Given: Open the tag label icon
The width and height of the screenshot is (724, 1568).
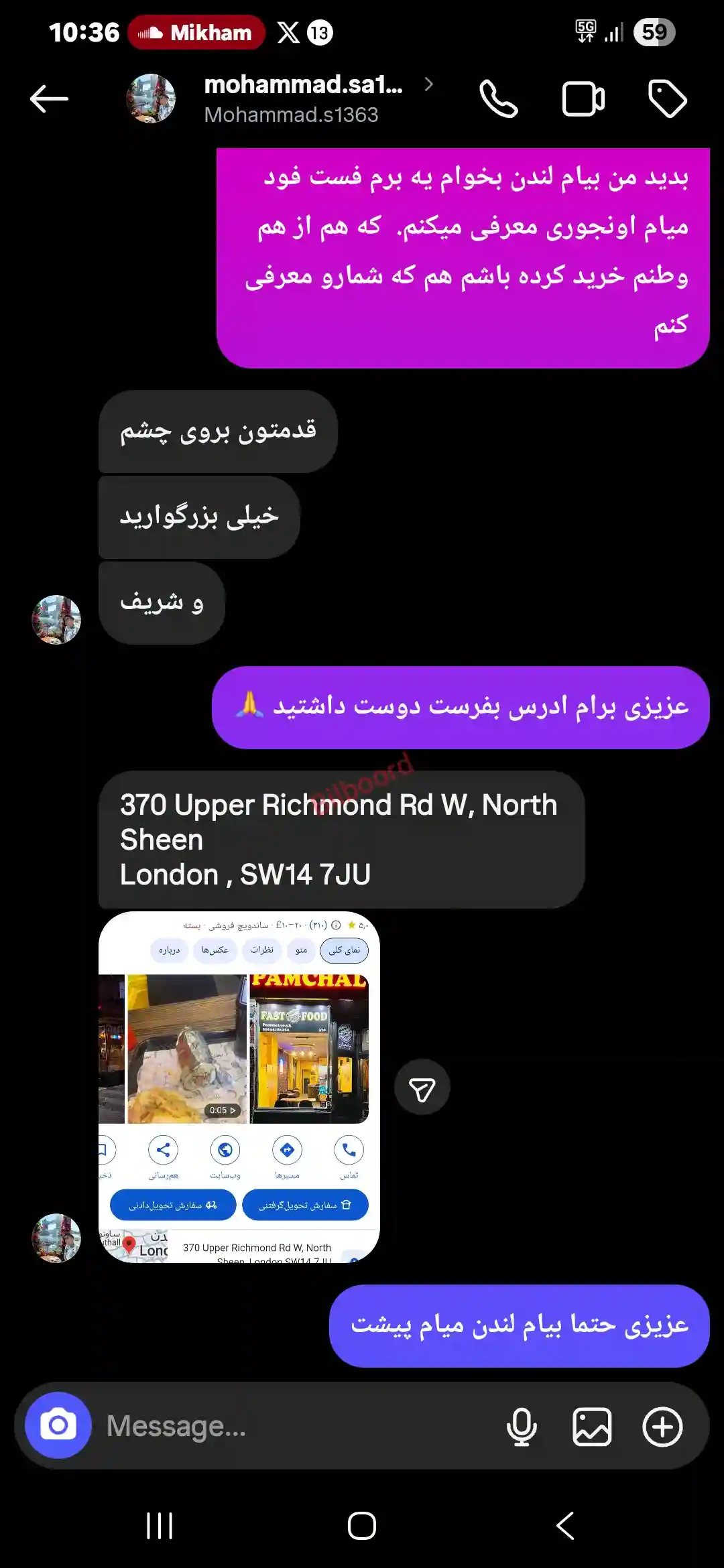Looking at the screenshot, I should (668, 99).
